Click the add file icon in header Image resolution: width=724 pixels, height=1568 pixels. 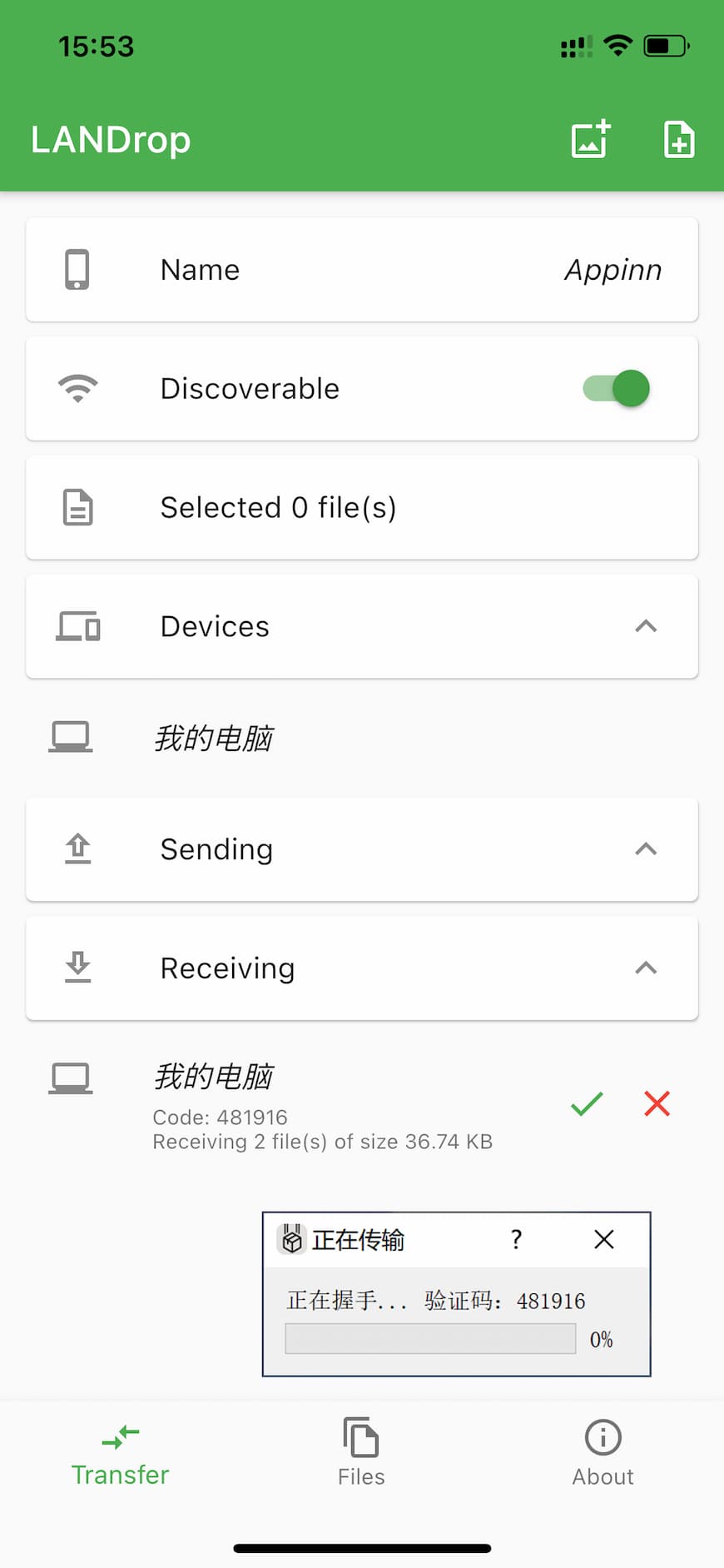click(x=678, y=140)
